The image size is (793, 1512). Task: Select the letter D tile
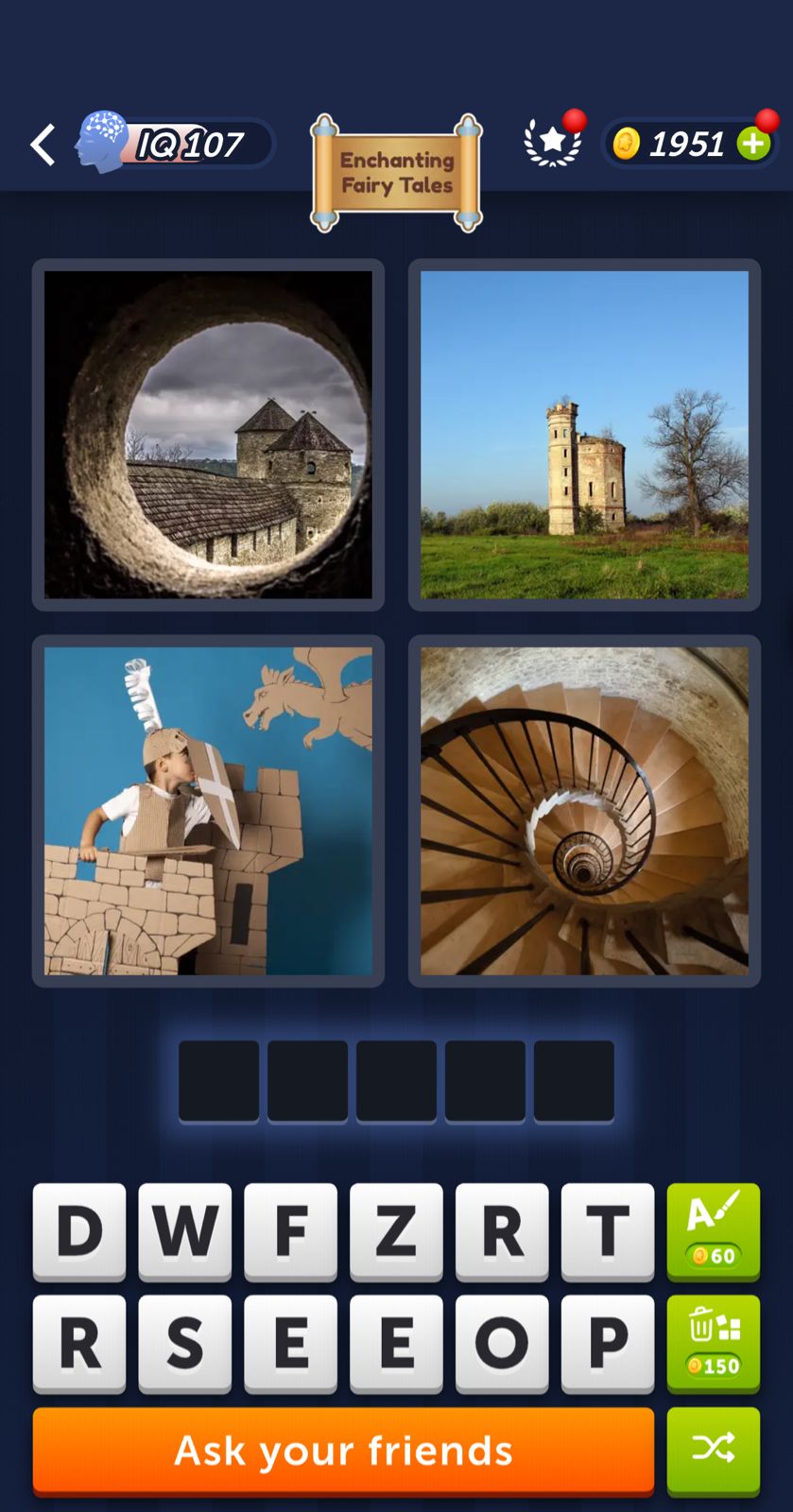click(x=79, y=1231)
